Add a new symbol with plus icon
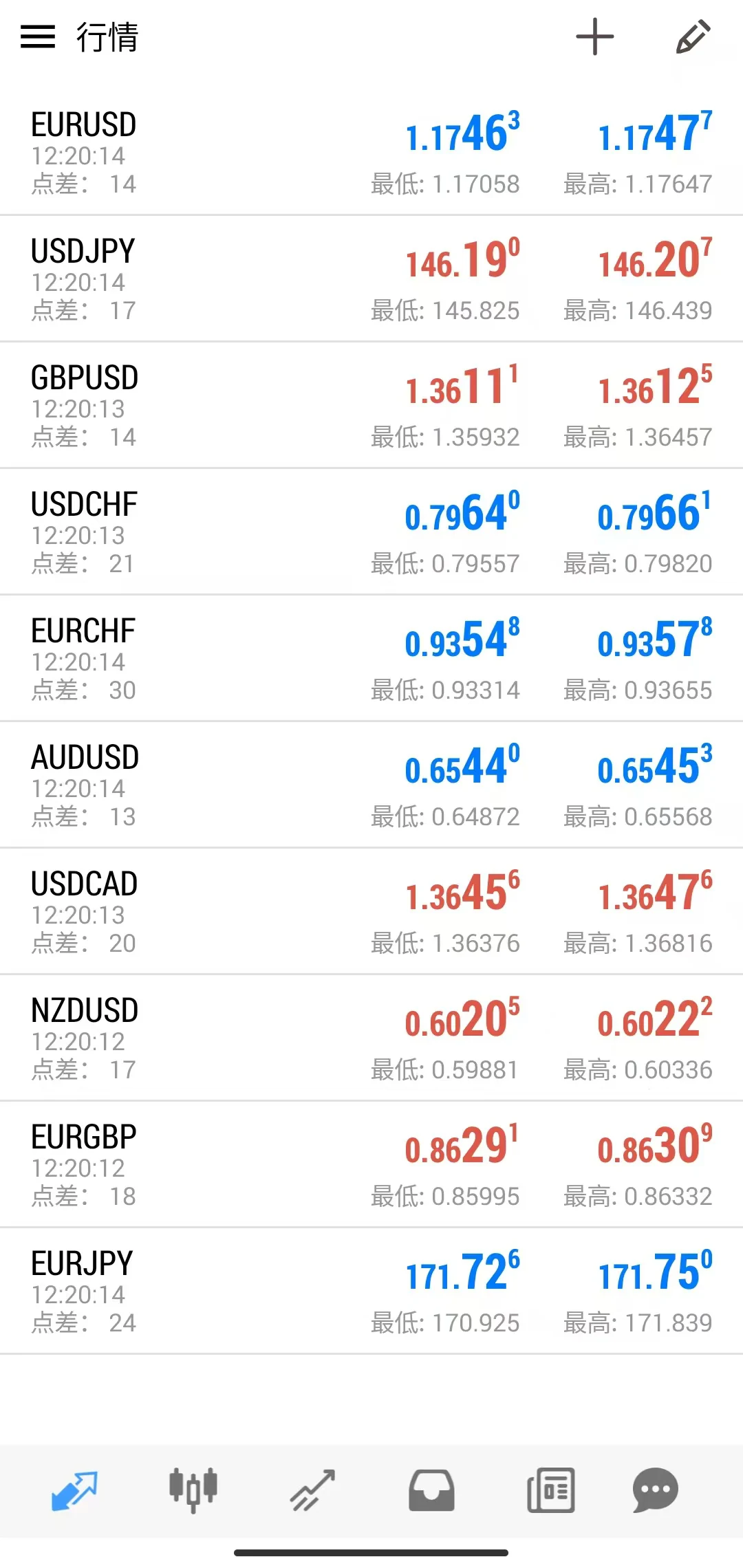This screenshot has height=1568, width=743. point(594,37)
